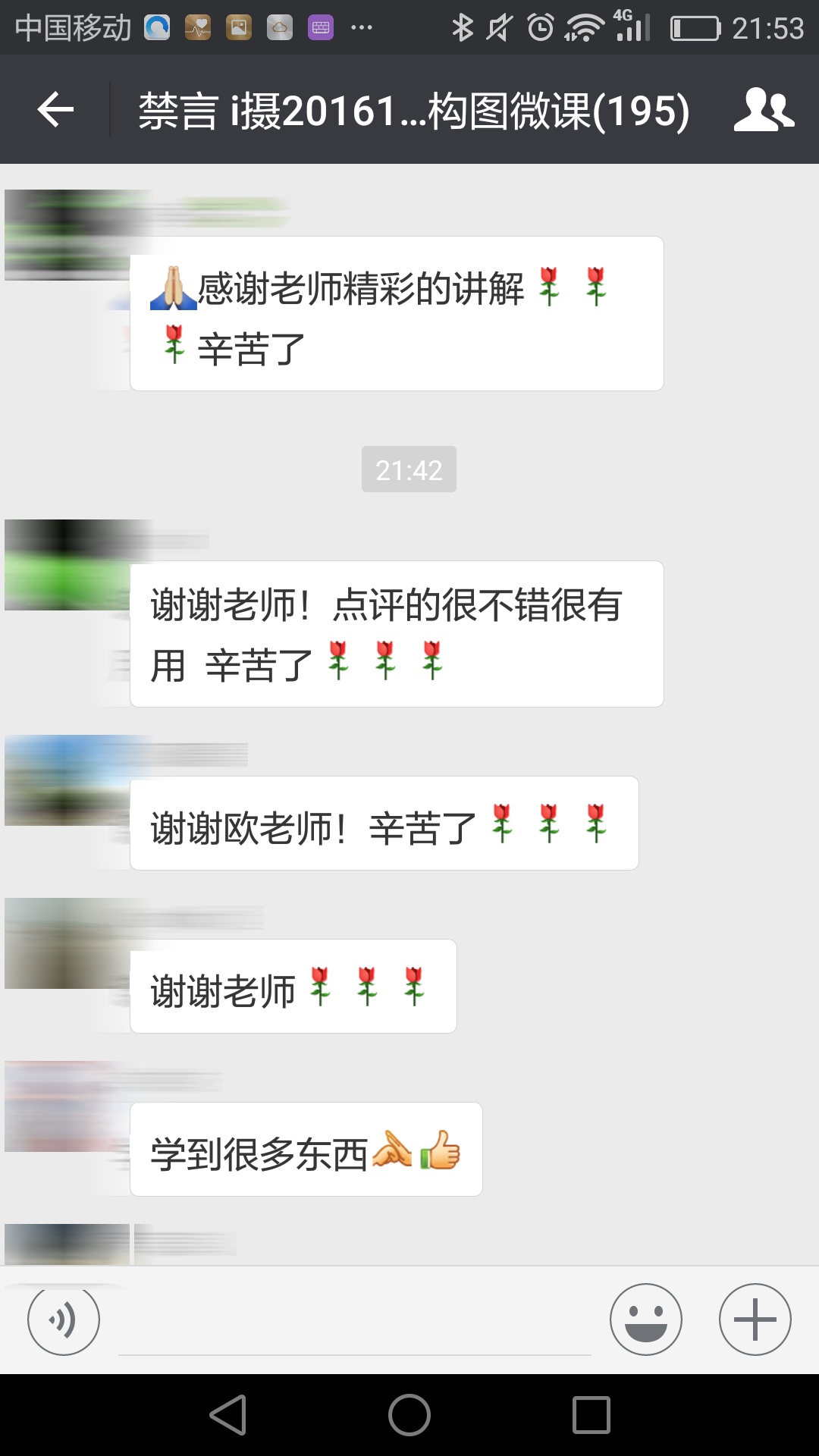Open the recent apps overview

pyautogui.click(x=591, y=1415)
